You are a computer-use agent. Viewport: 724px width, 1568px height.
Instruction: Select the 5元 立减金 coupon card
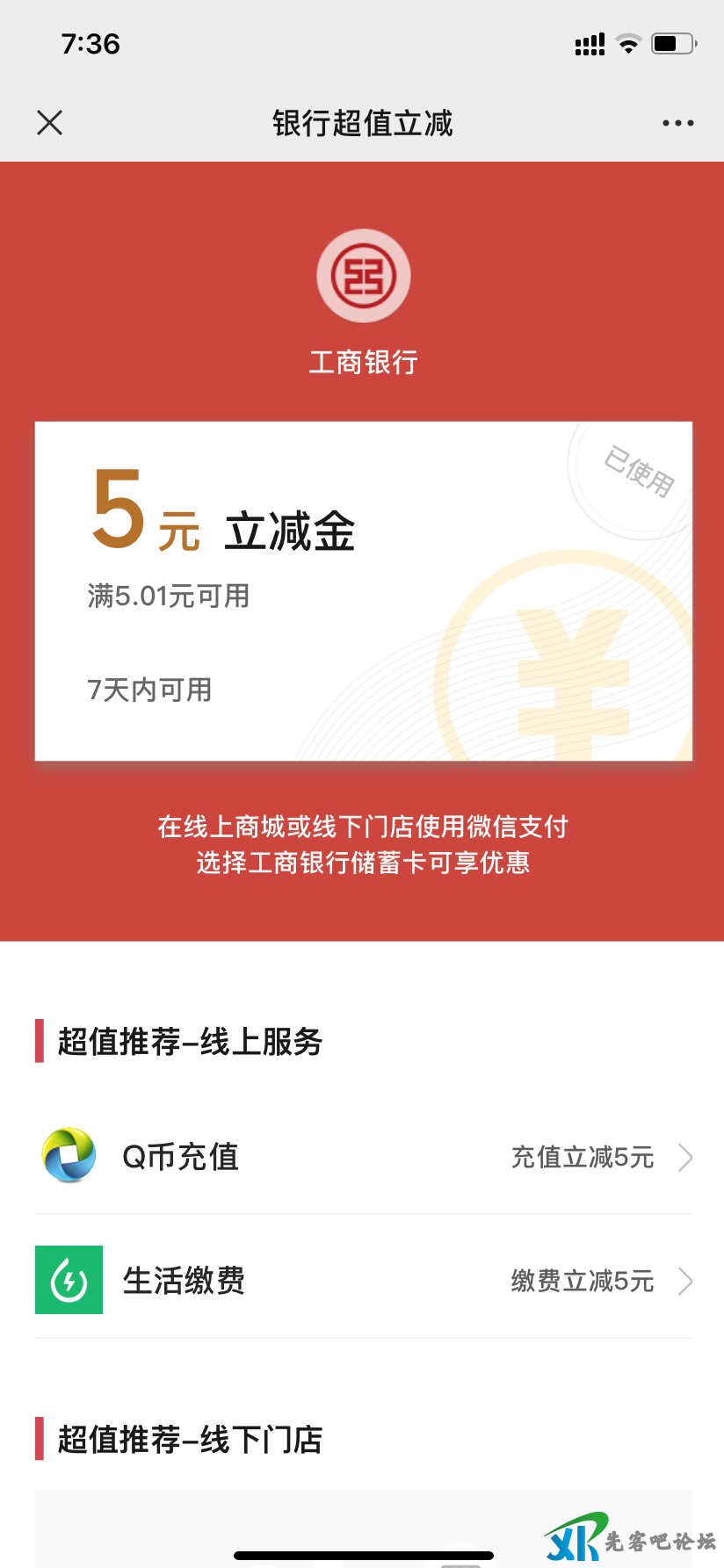pos(362,590)
